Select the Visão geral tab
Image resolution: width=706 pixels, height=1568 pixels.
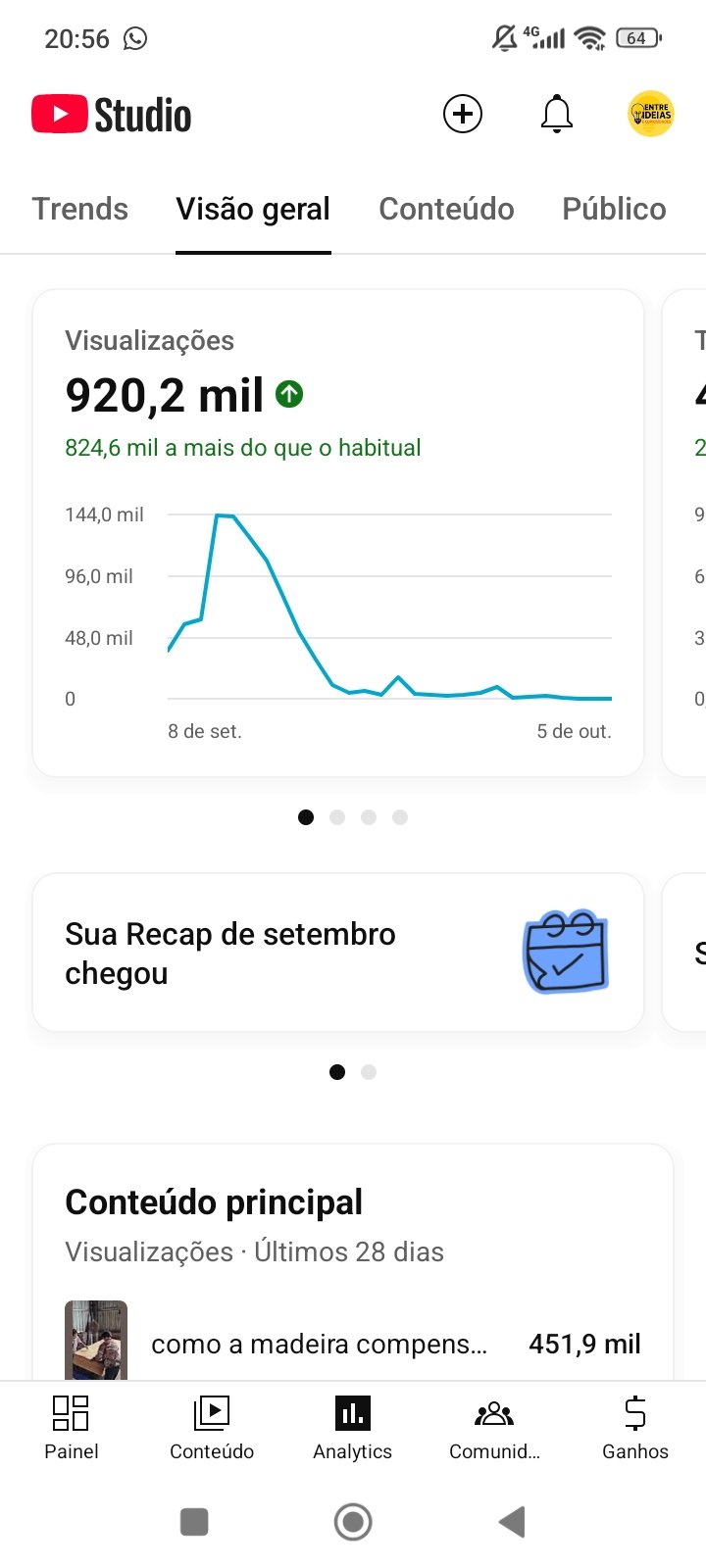click(253, 209)
